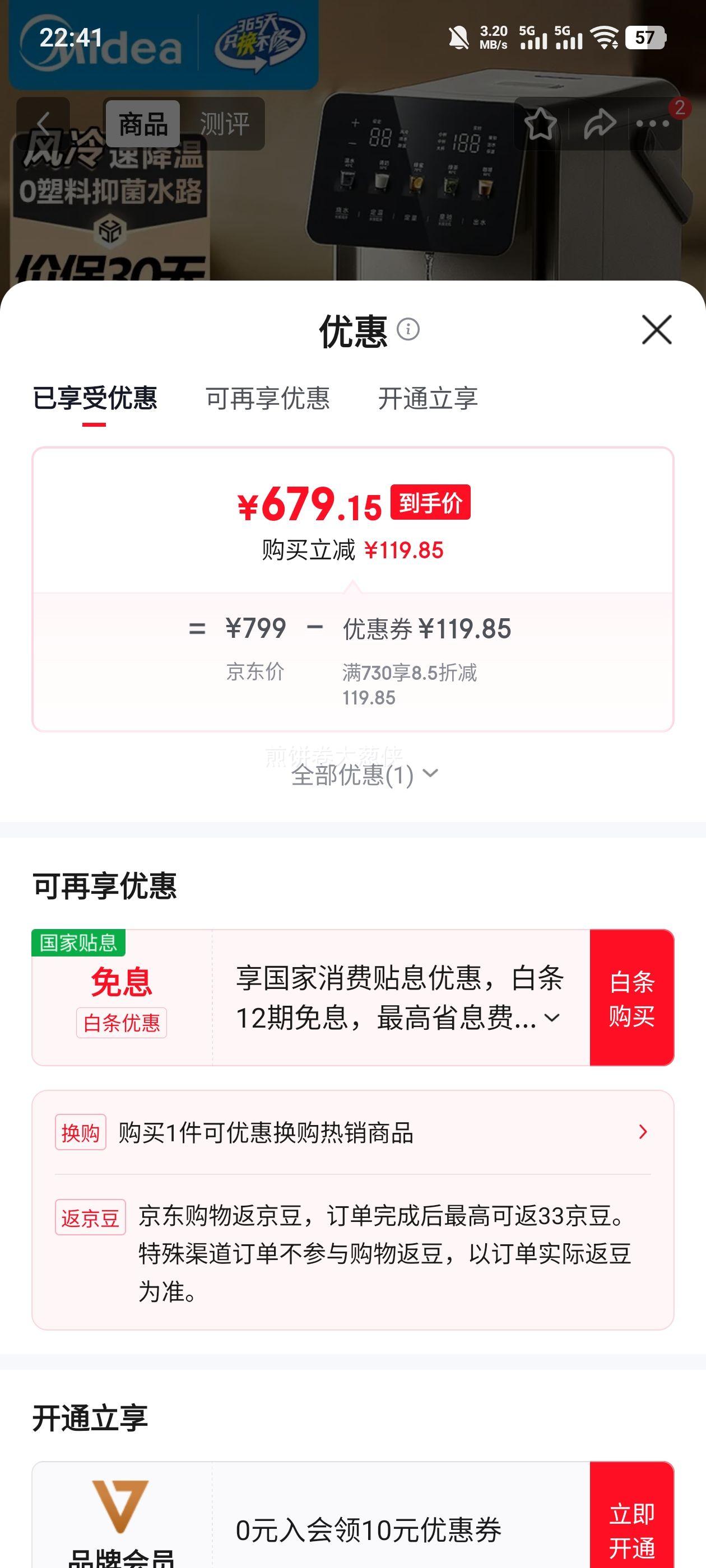Screen dimensions: 706x1568
Task: Go back using the left arrow icon
Action: click(43, 124)
